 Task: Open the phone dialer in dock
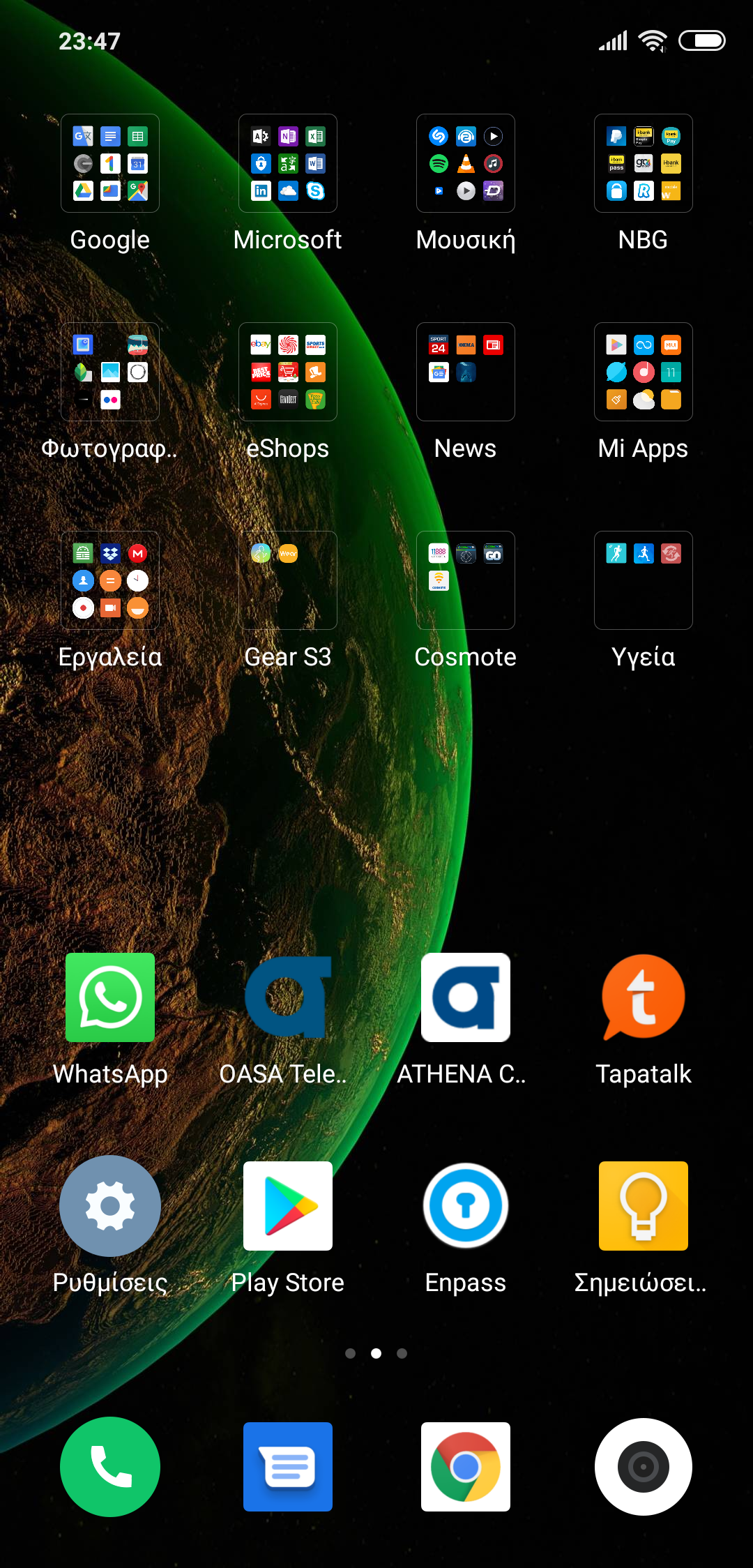(x=110, y=1467)
